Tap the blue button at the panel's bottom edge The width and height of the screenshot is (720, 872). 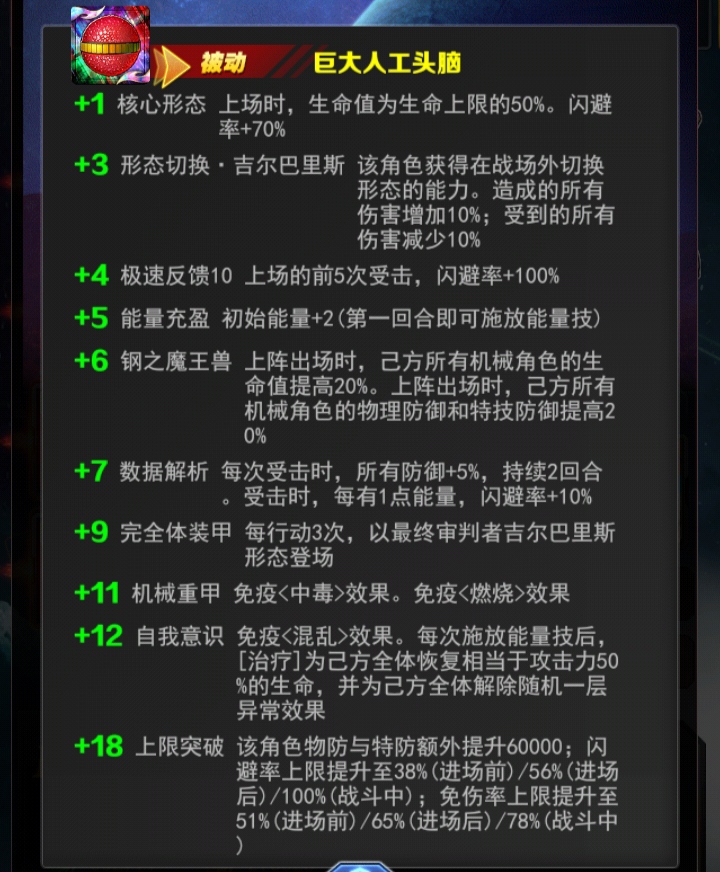[359, 866]
